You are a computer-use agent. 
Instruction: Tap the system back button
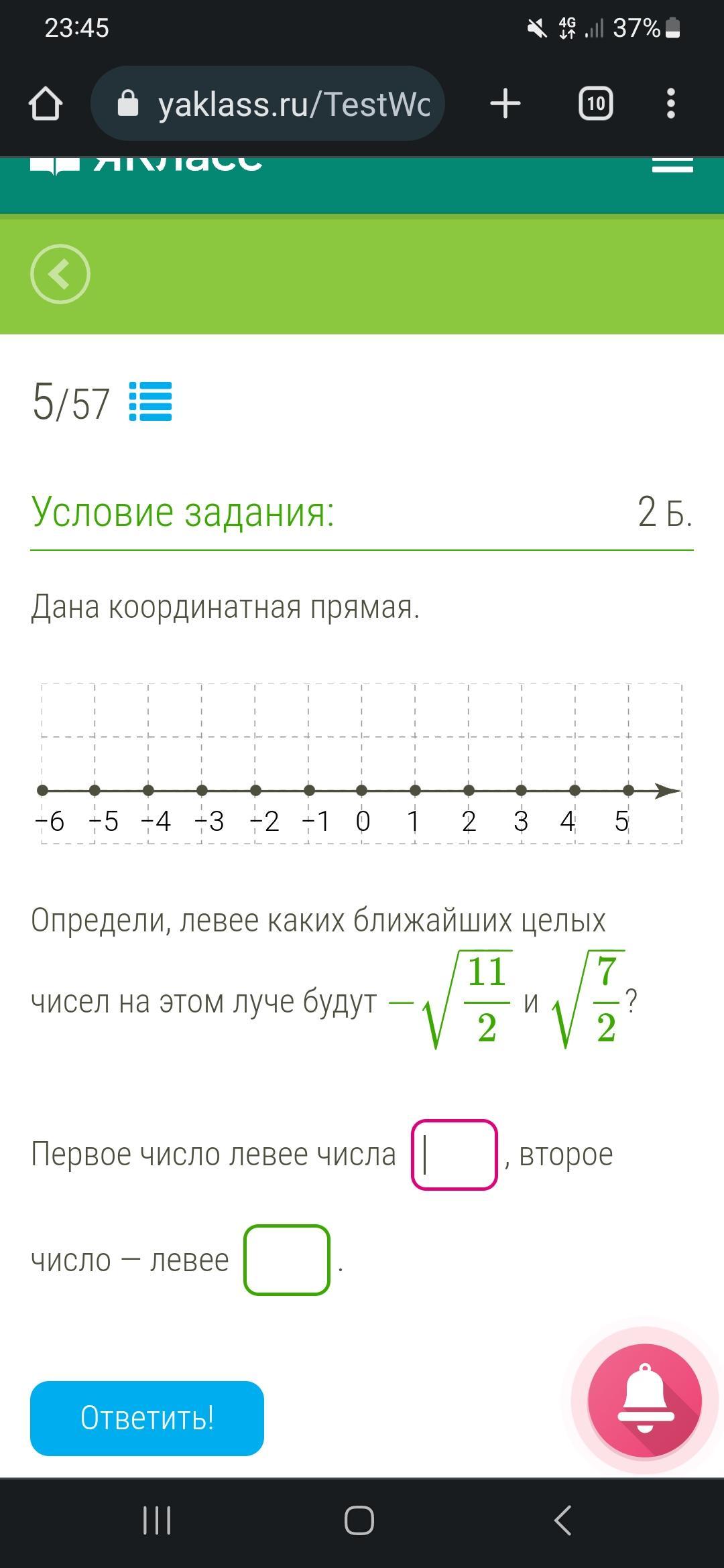563,1520
